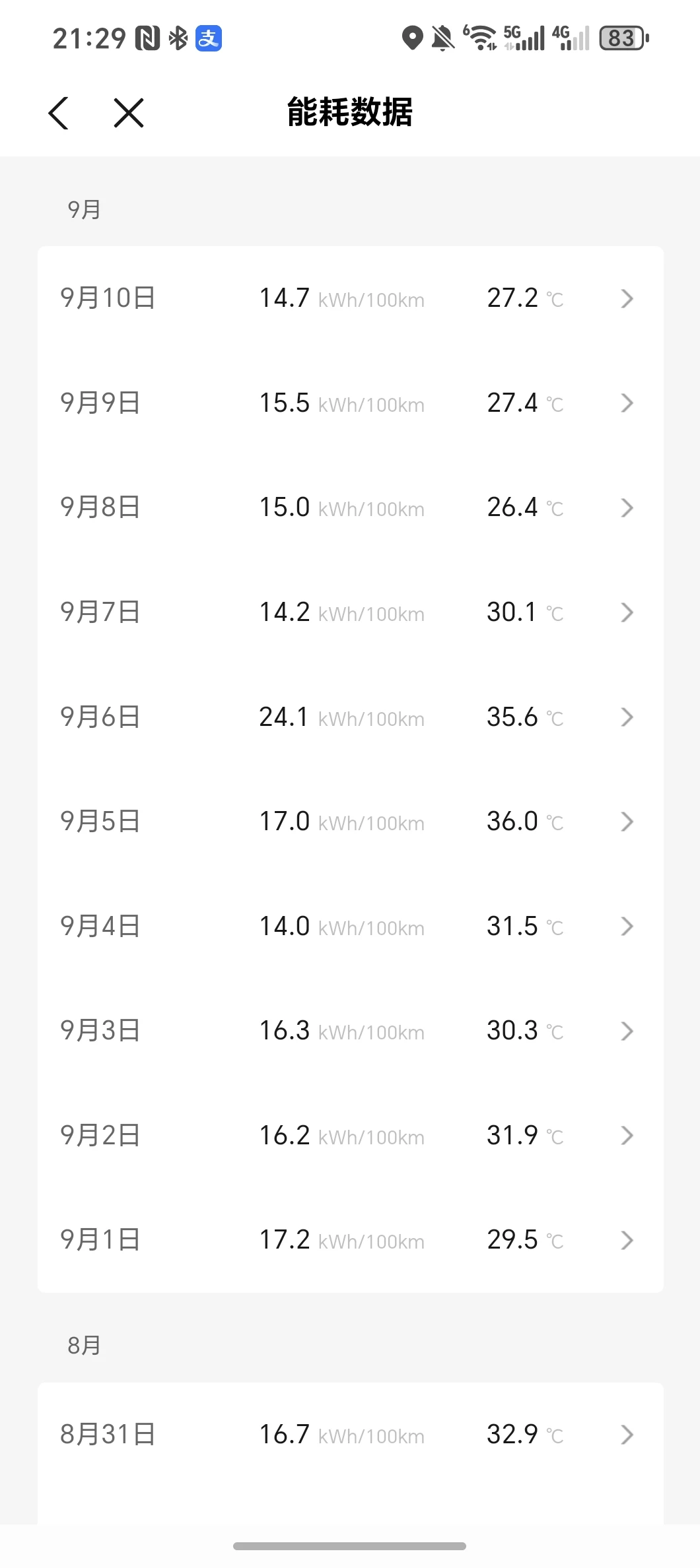Close the energy consumption page
The image size is (700, 1568).
pos(128,113)
